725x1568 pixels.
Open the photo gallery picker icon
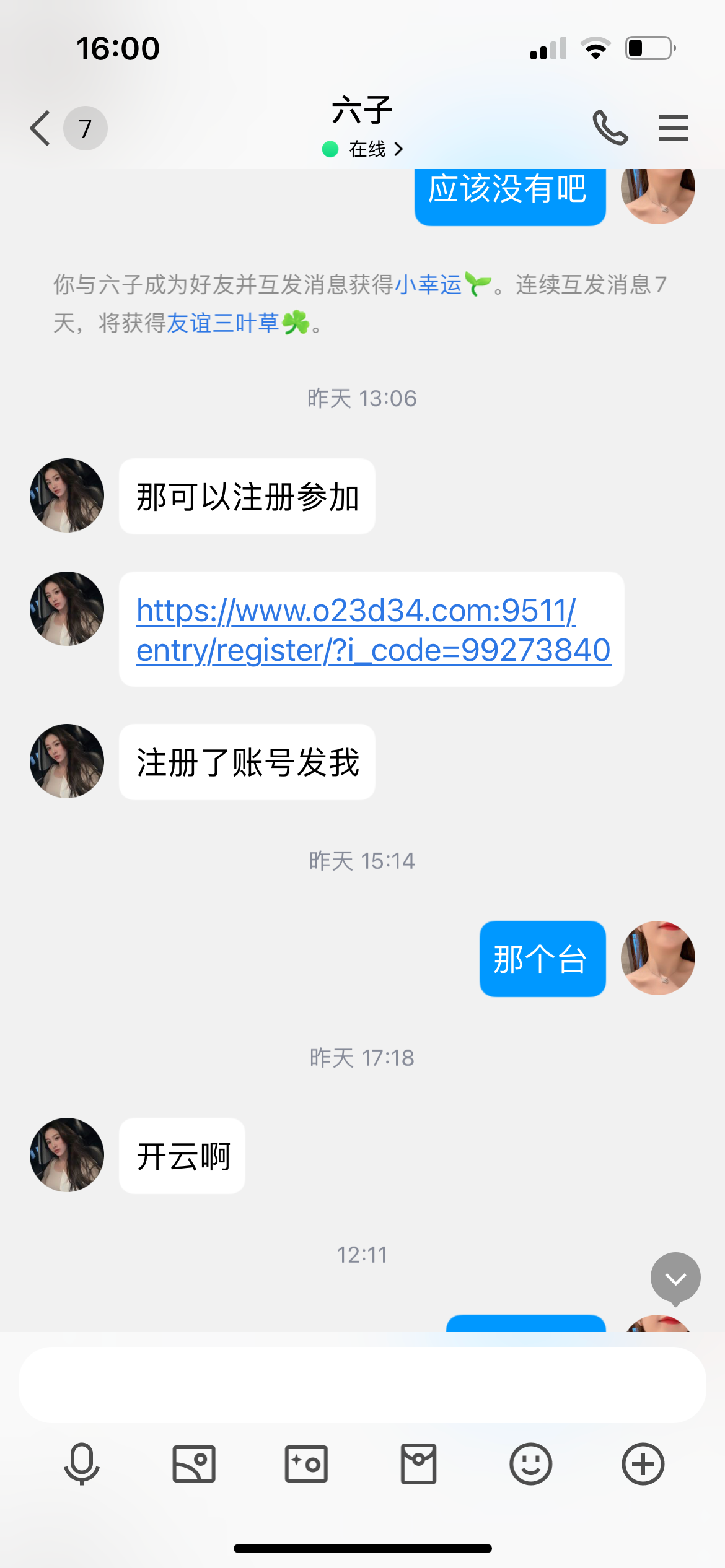pyautogui.click(x=194, y=1464)
